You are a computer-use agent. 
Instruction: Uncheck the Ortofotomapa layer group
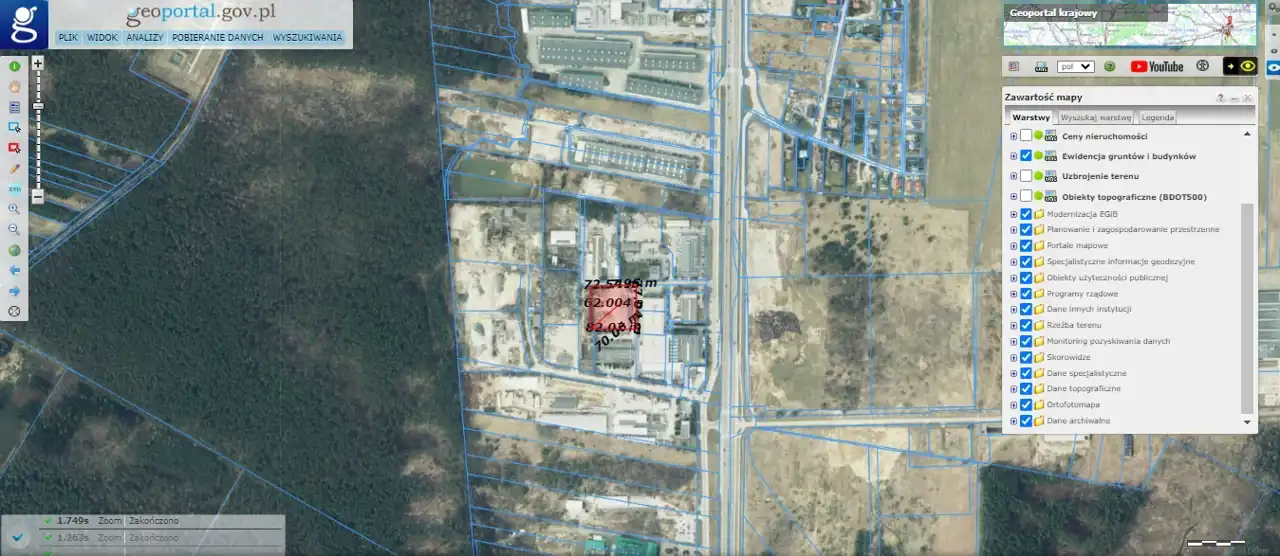[x=1026, y=405]
